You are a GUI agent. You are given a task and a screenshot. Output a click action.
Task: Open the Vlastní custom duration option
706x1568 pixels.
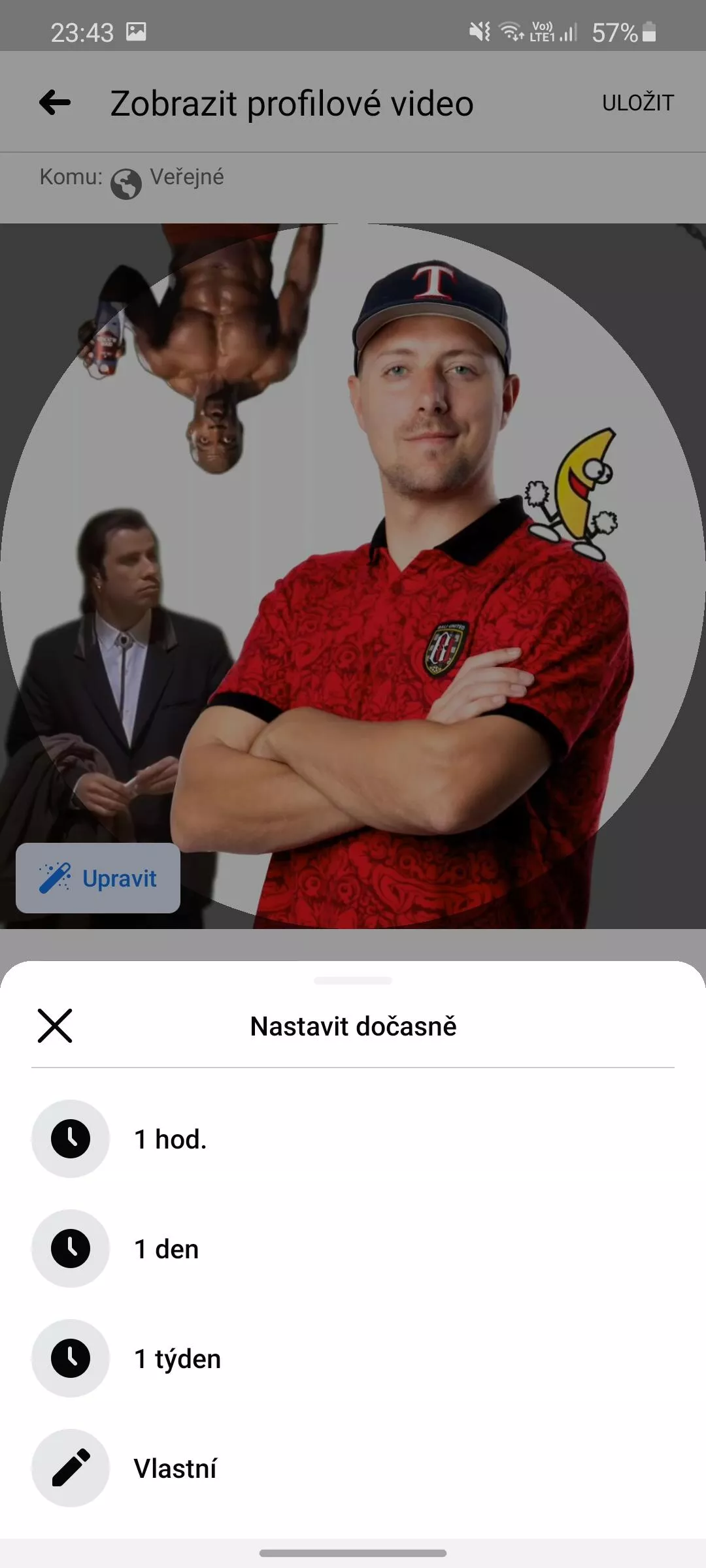353,1468
